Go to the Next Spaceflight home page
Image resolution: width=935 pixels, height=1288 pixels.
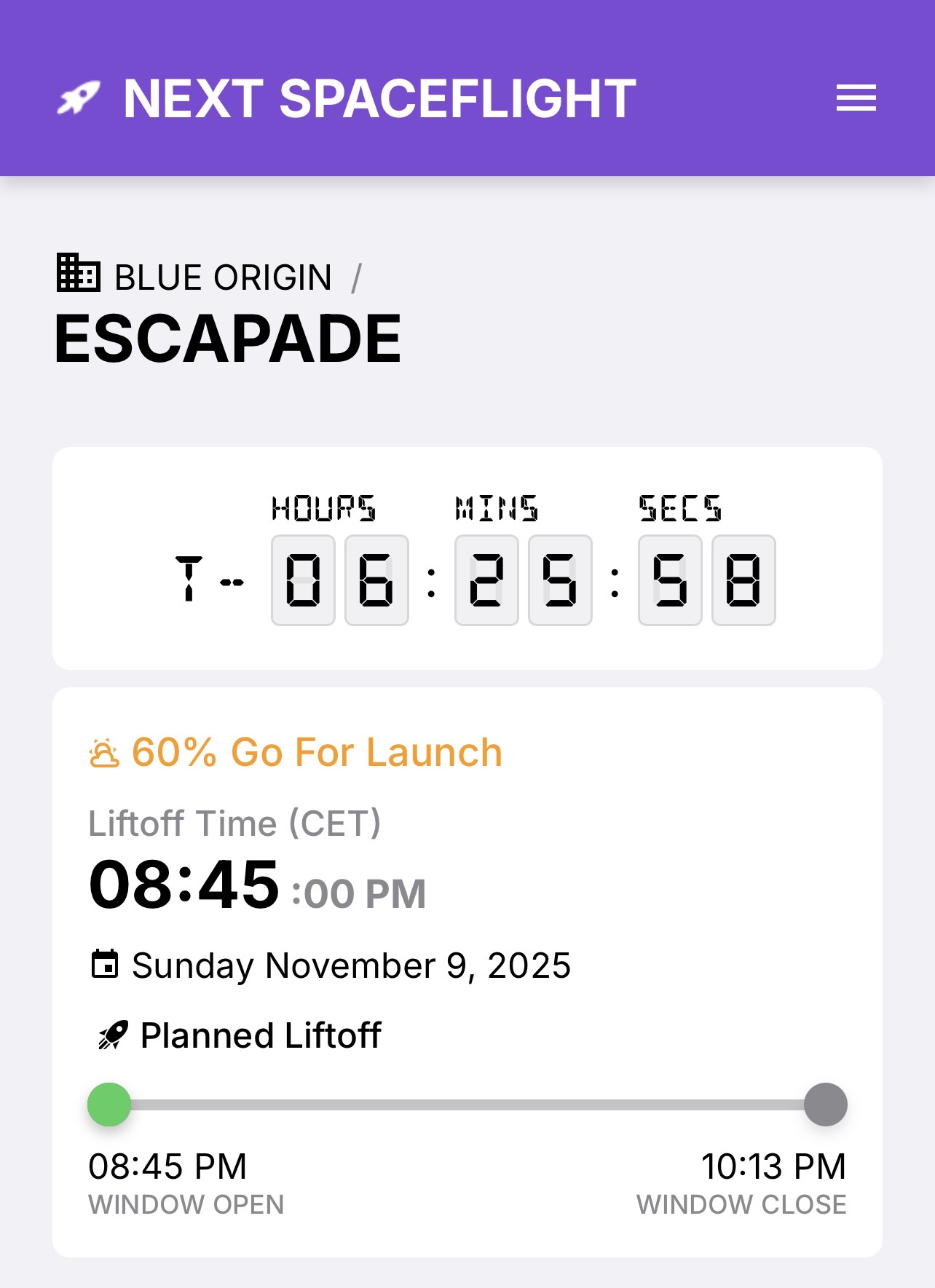[347, 98]
